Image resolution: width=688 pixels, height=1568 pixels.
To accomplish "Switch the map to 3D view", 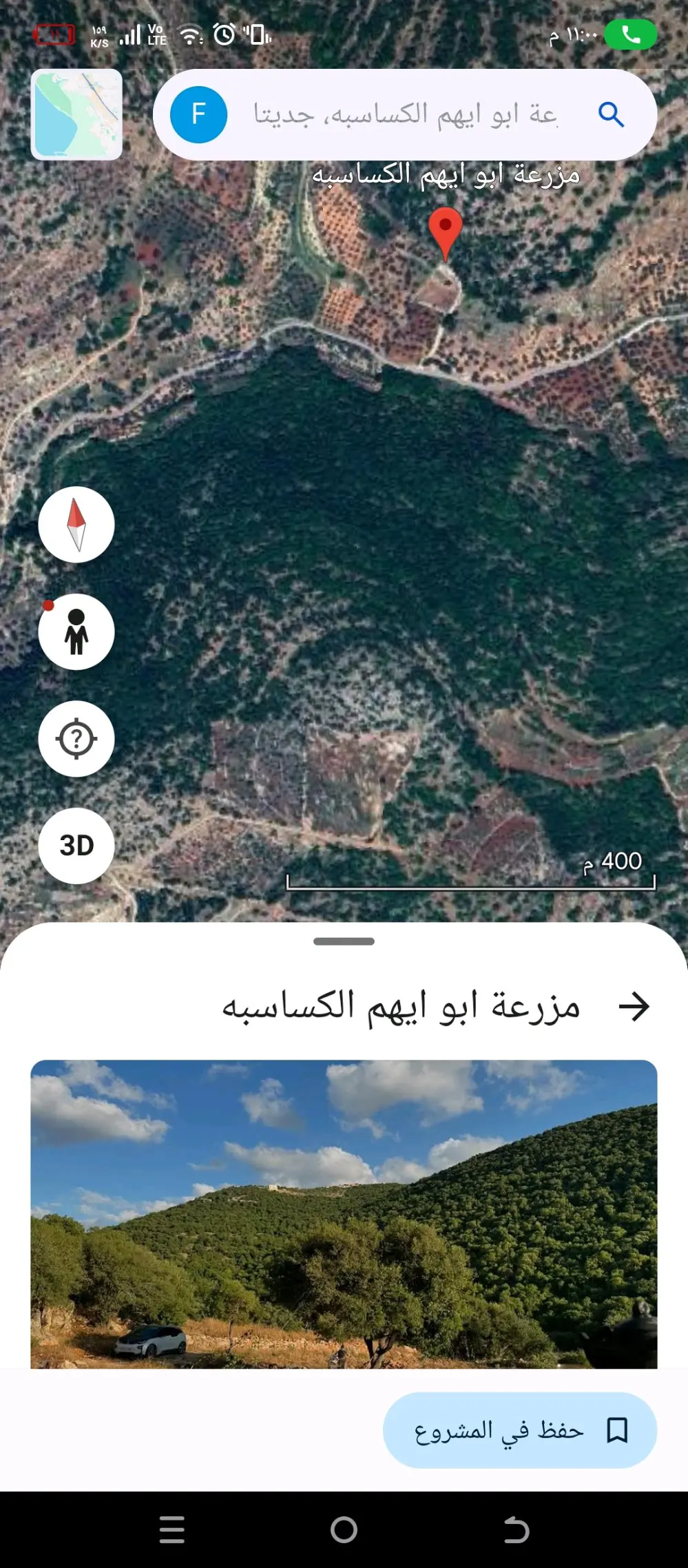I will (x=76, y=846).
